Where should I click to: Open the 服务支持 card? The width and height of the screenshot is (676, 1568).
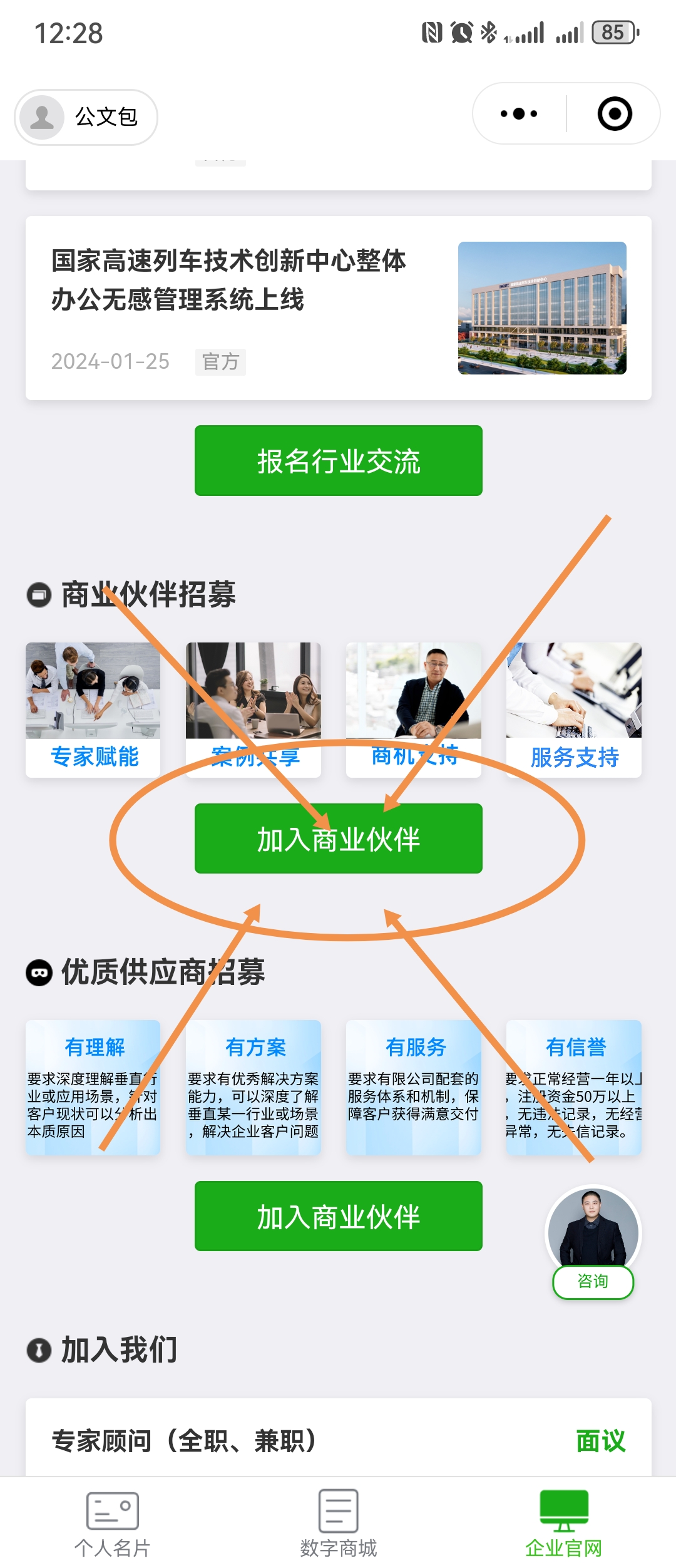click(574, 709)
